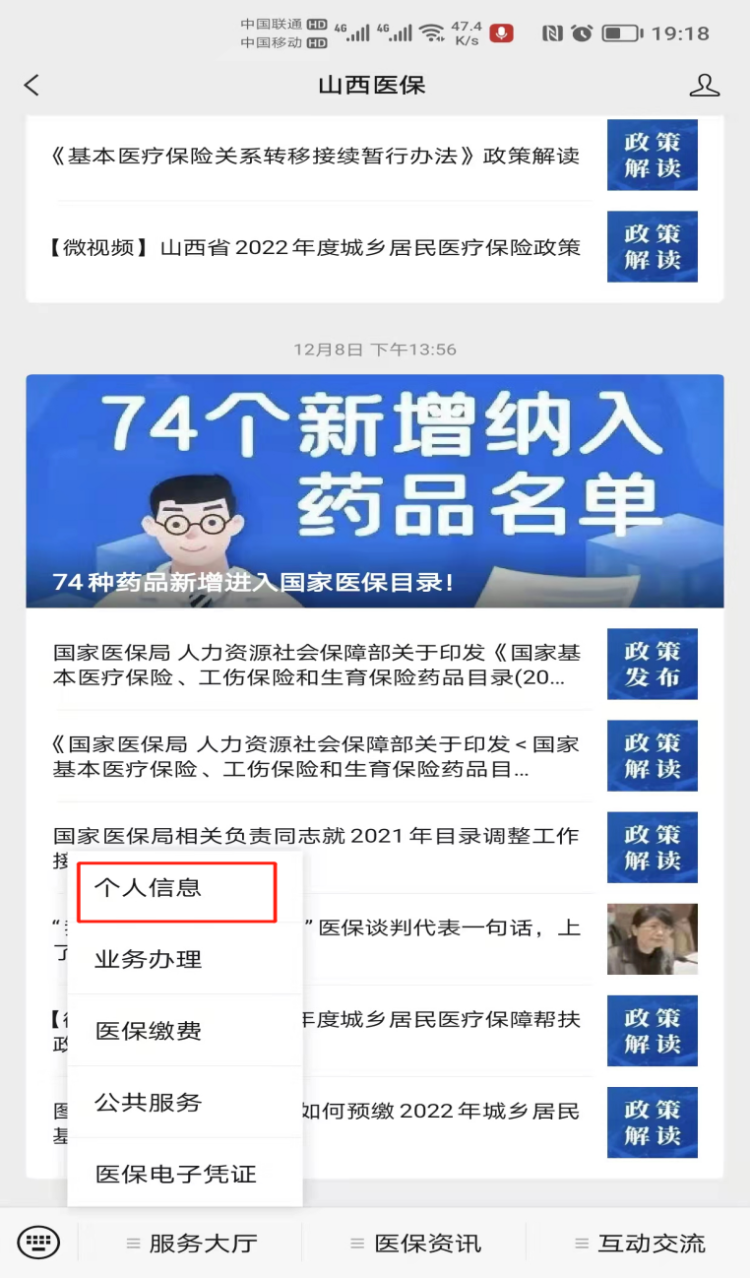Screen dimensions: 750x1278
Task: Open article 国家医保局相关负责同志就2021年目录调整工作
Action: pos(375,846)
